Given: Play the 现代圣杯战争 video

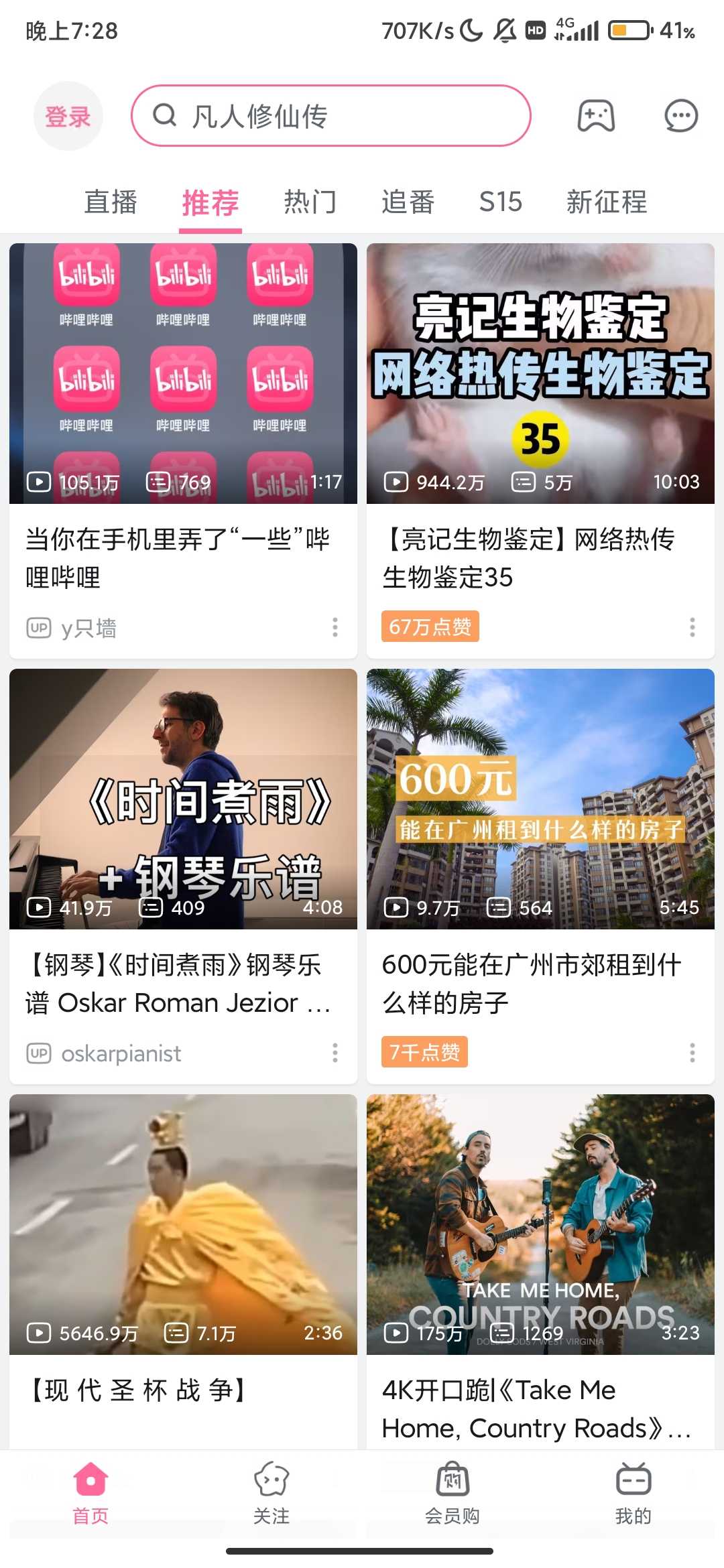Looking at the screenshot, I should 183,1224.
